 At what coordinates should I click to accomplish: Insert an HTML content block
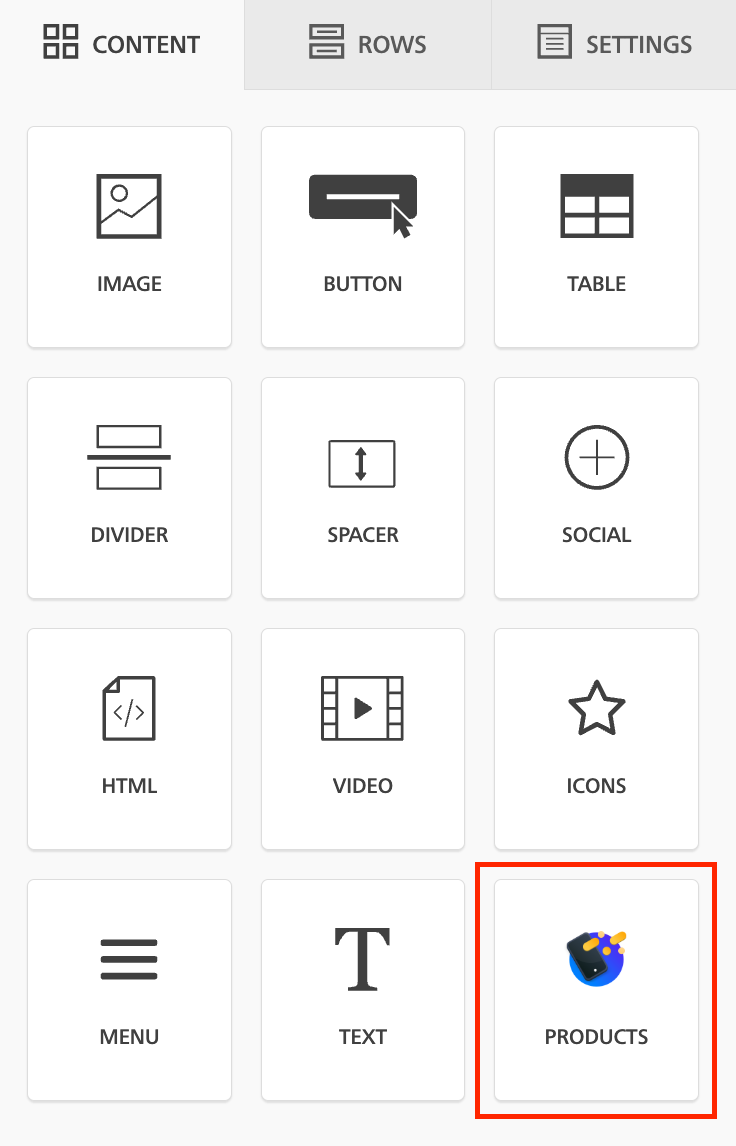click(129, 739)
